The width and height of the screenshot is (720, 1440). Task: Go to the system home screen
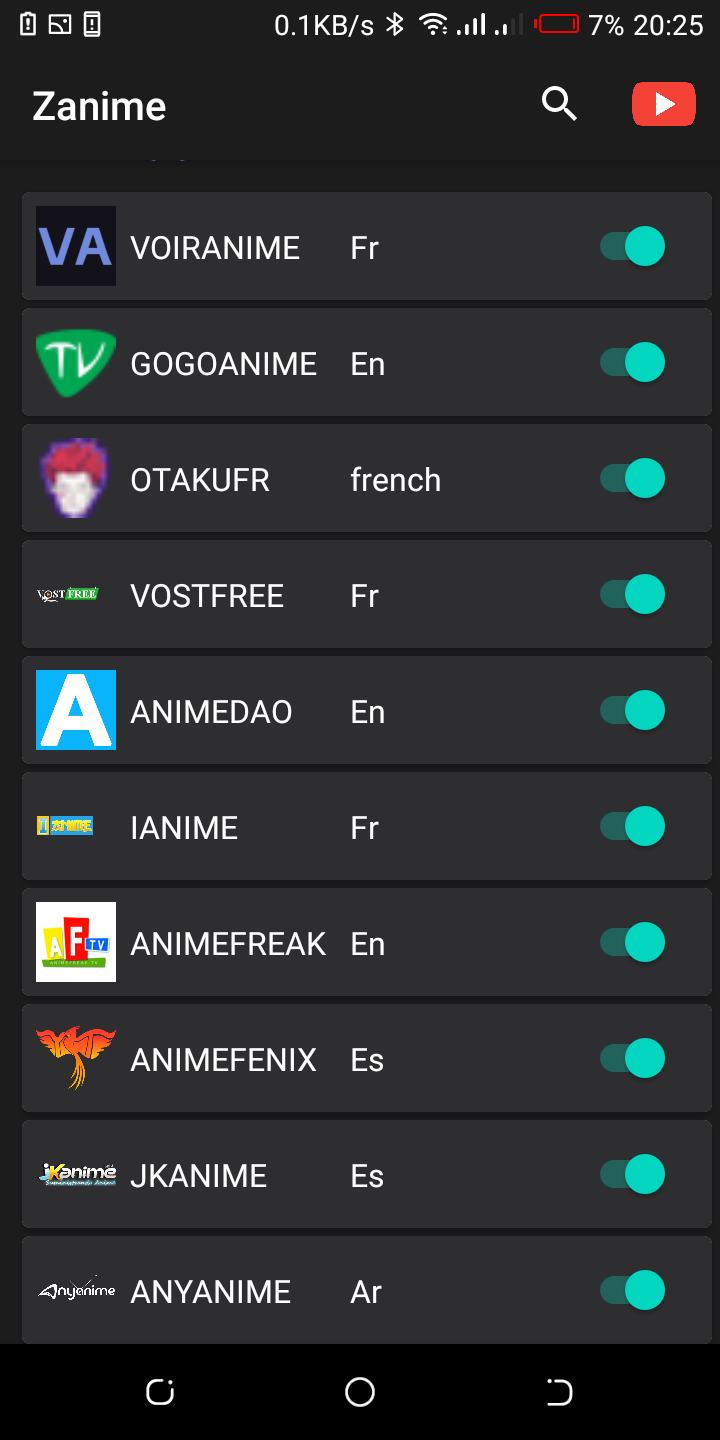pos(360,1392)
